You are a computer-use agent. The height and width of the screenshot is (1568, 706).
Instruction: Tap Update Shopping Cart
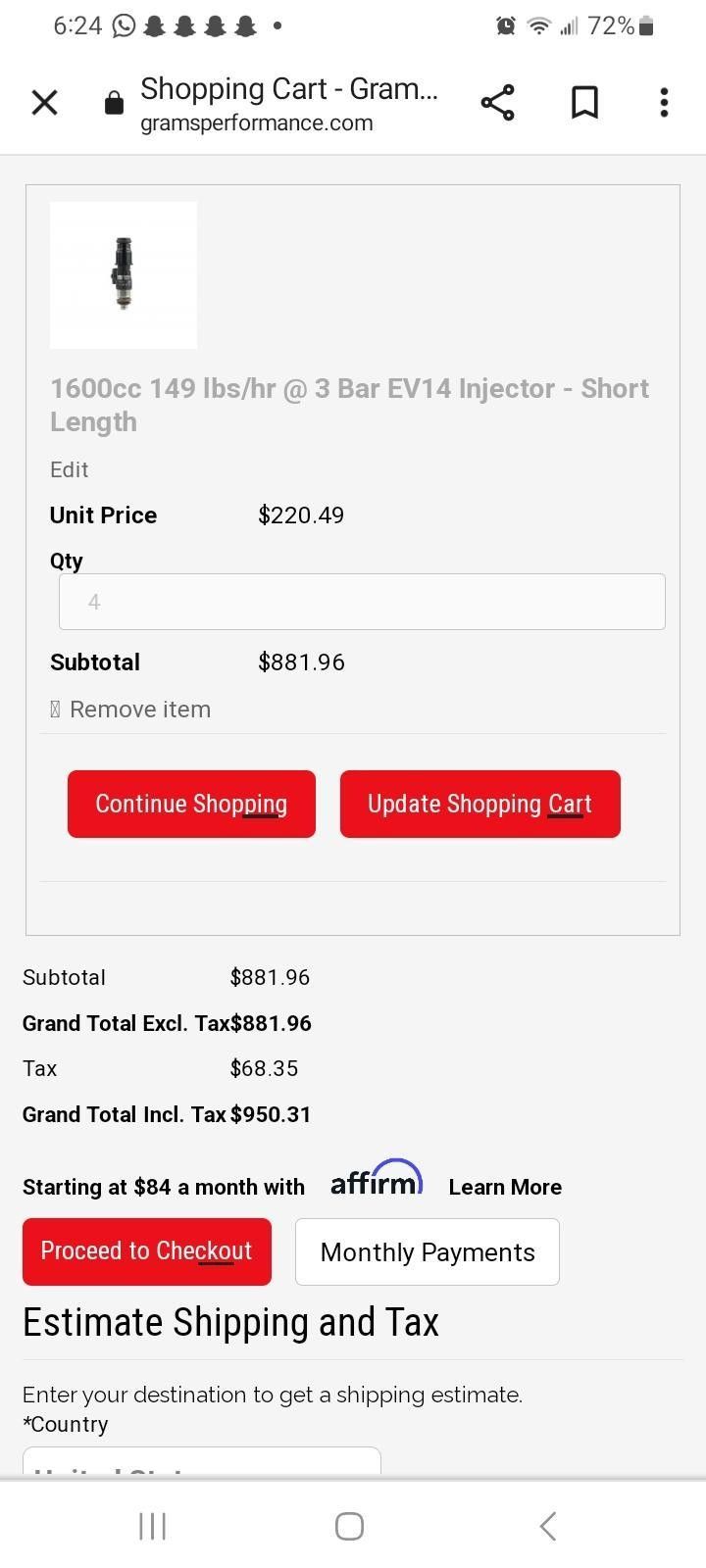point(479,804)
